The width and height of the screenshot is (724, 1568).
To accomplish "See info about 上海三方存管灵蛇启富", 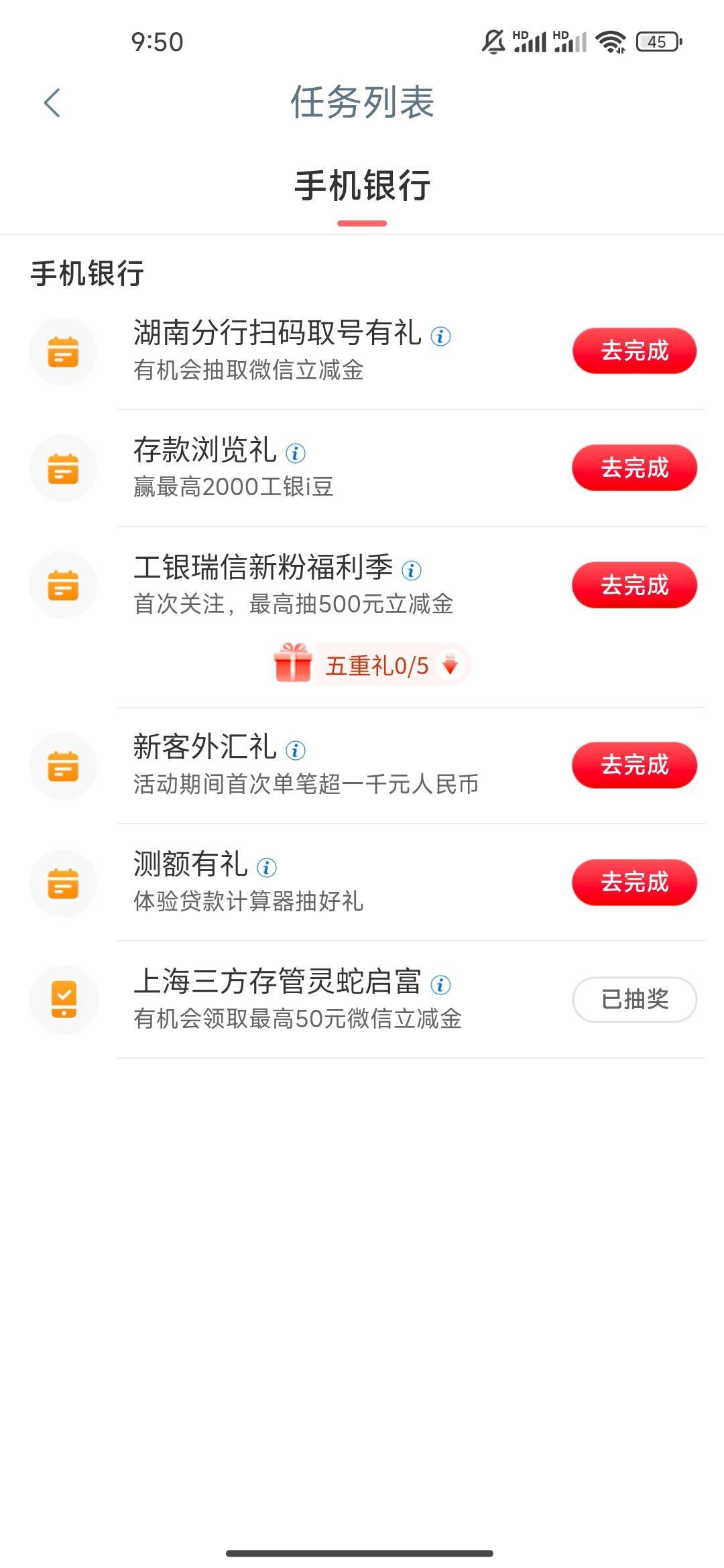I will (440, 984).
